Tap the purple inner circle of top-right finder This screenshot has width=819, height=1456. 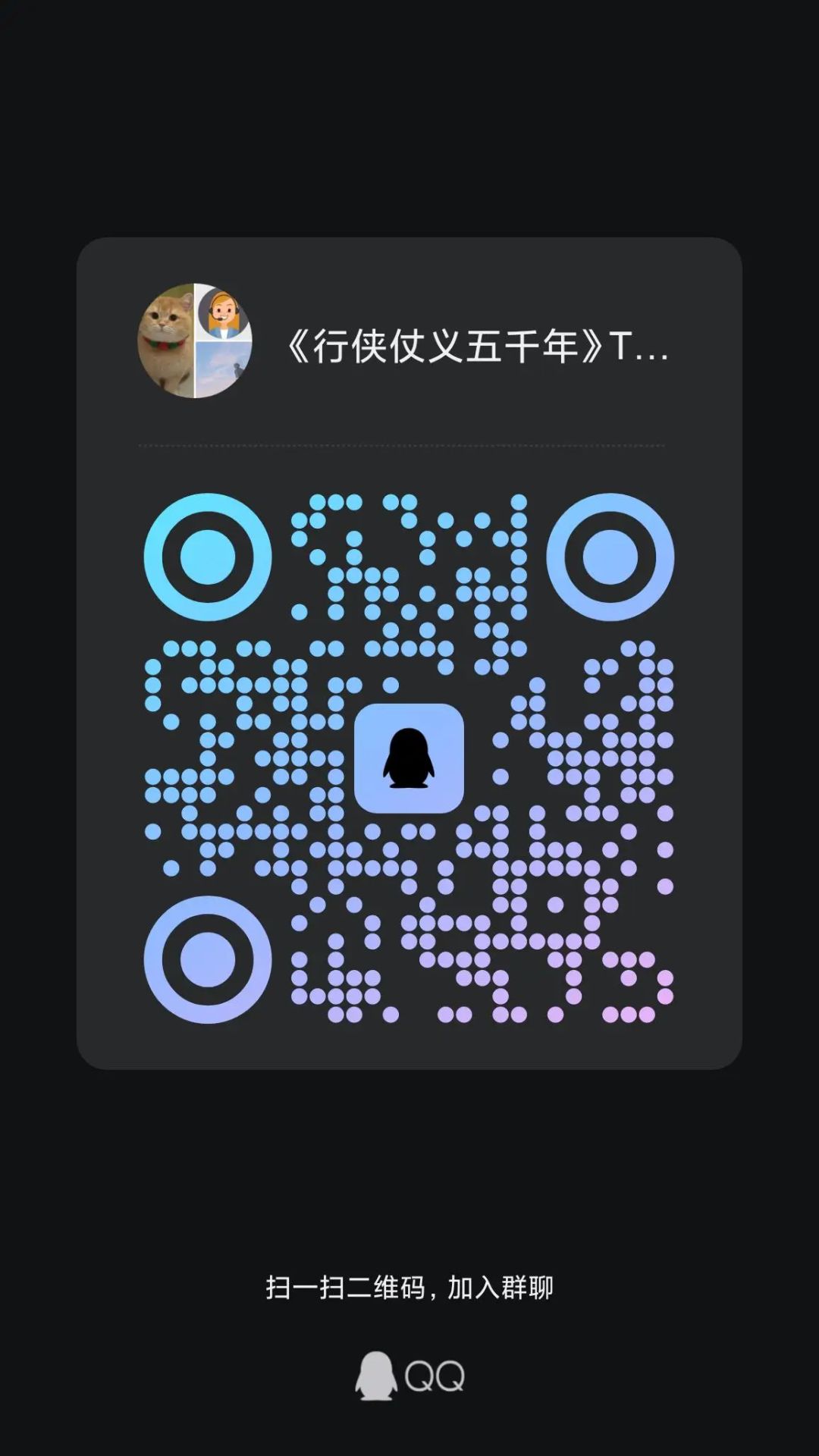tap(611, 559)
